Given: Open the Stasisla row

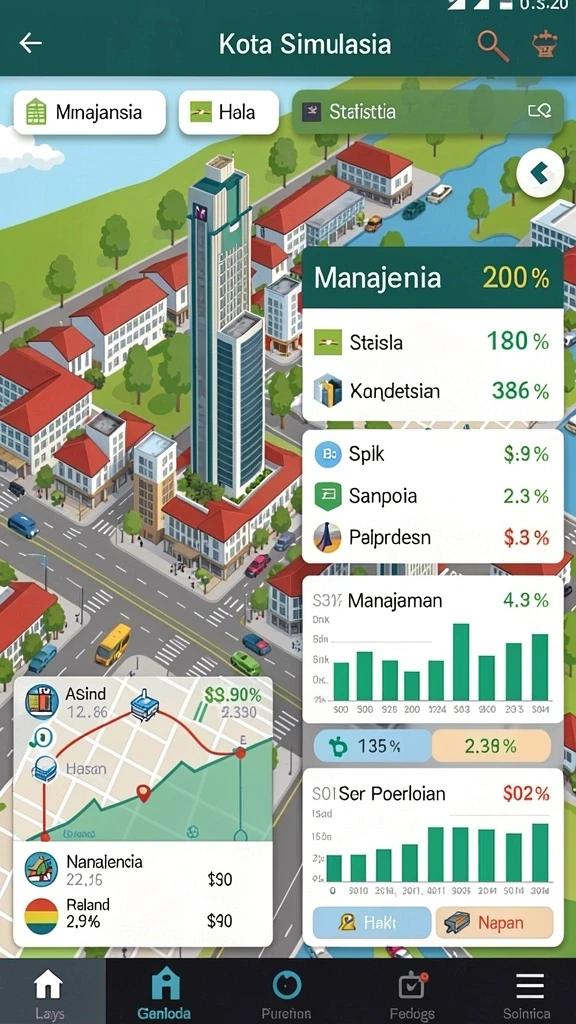Looking at the screenshot, I should [432, 342].
